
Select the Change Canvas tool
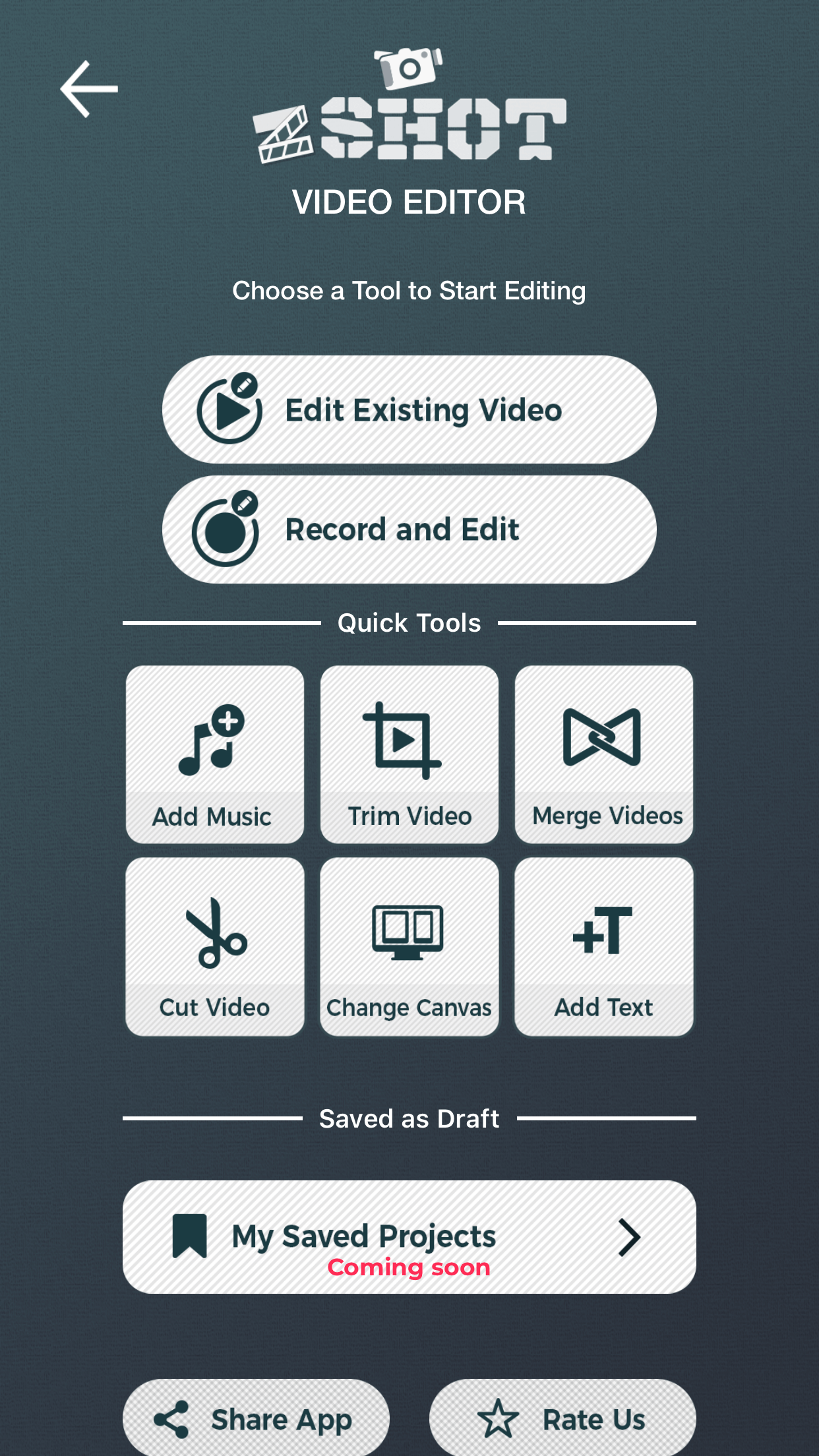(x=409, y=946)
